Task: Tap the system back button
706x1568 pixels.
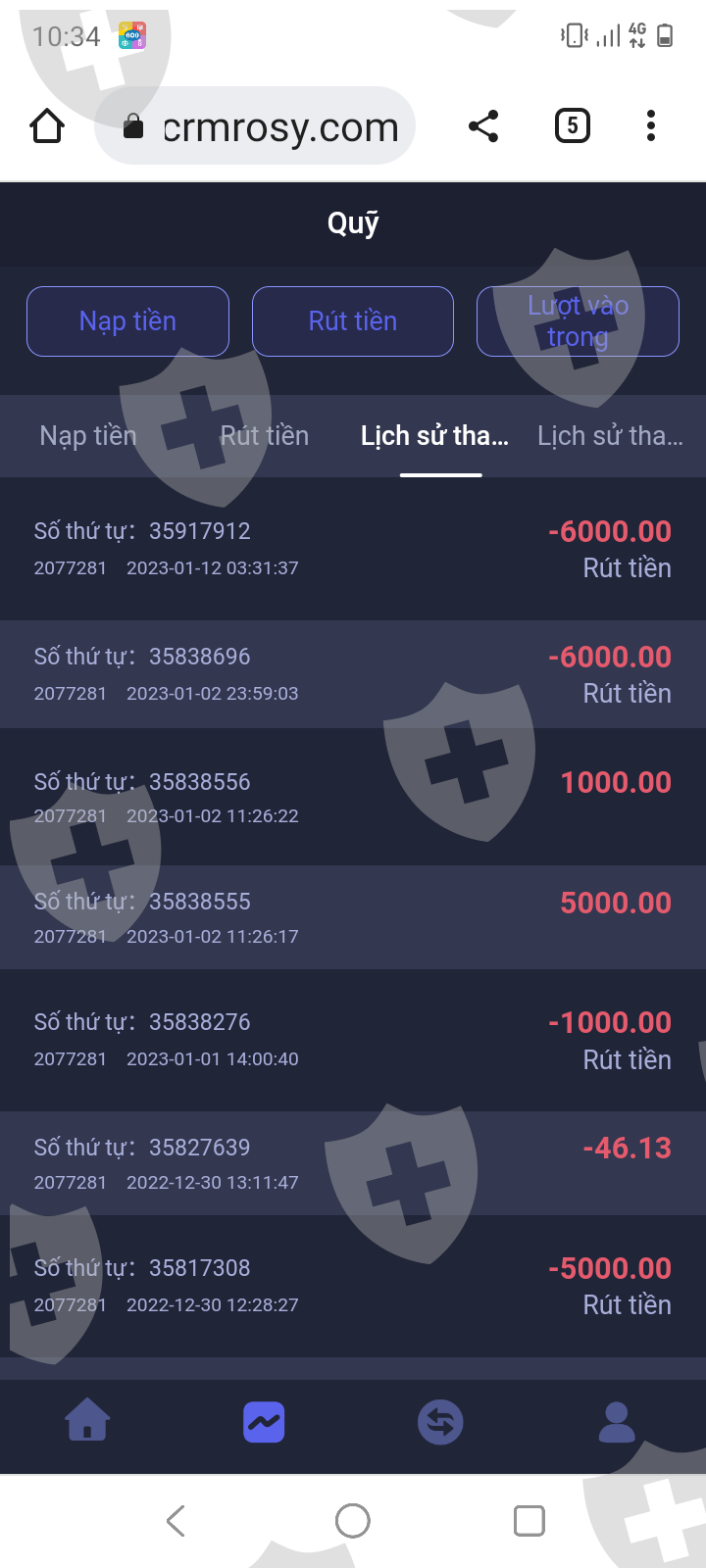Action: (x=176, y=1521)
